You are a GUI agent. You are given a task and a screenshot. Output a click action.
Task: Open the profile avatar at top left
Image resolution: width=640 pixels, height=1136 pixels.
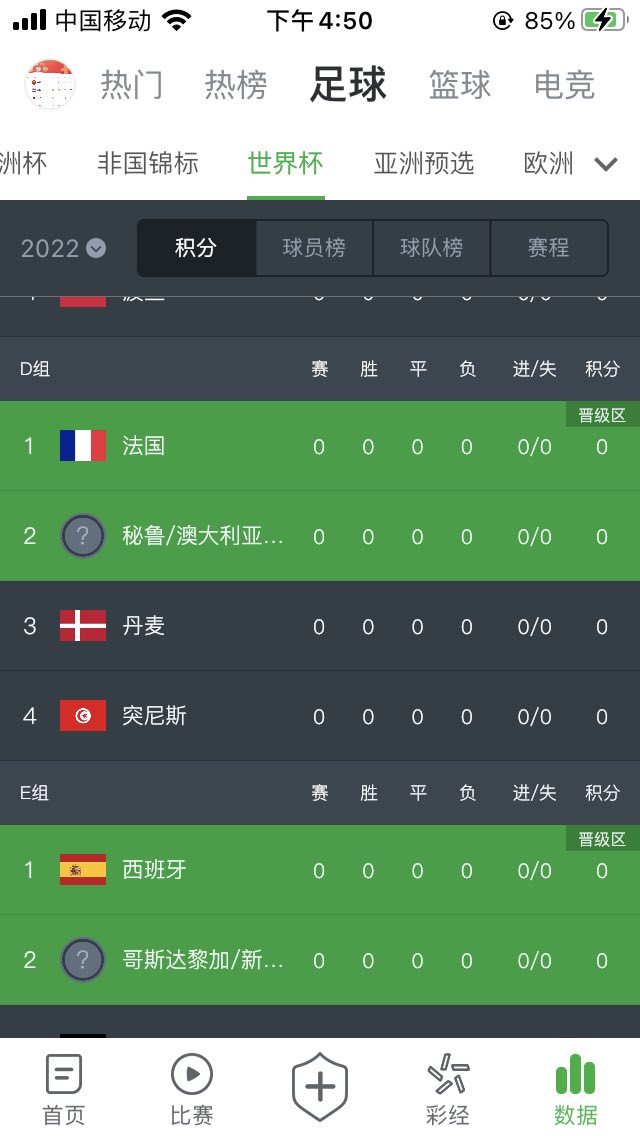coord(49,85)
